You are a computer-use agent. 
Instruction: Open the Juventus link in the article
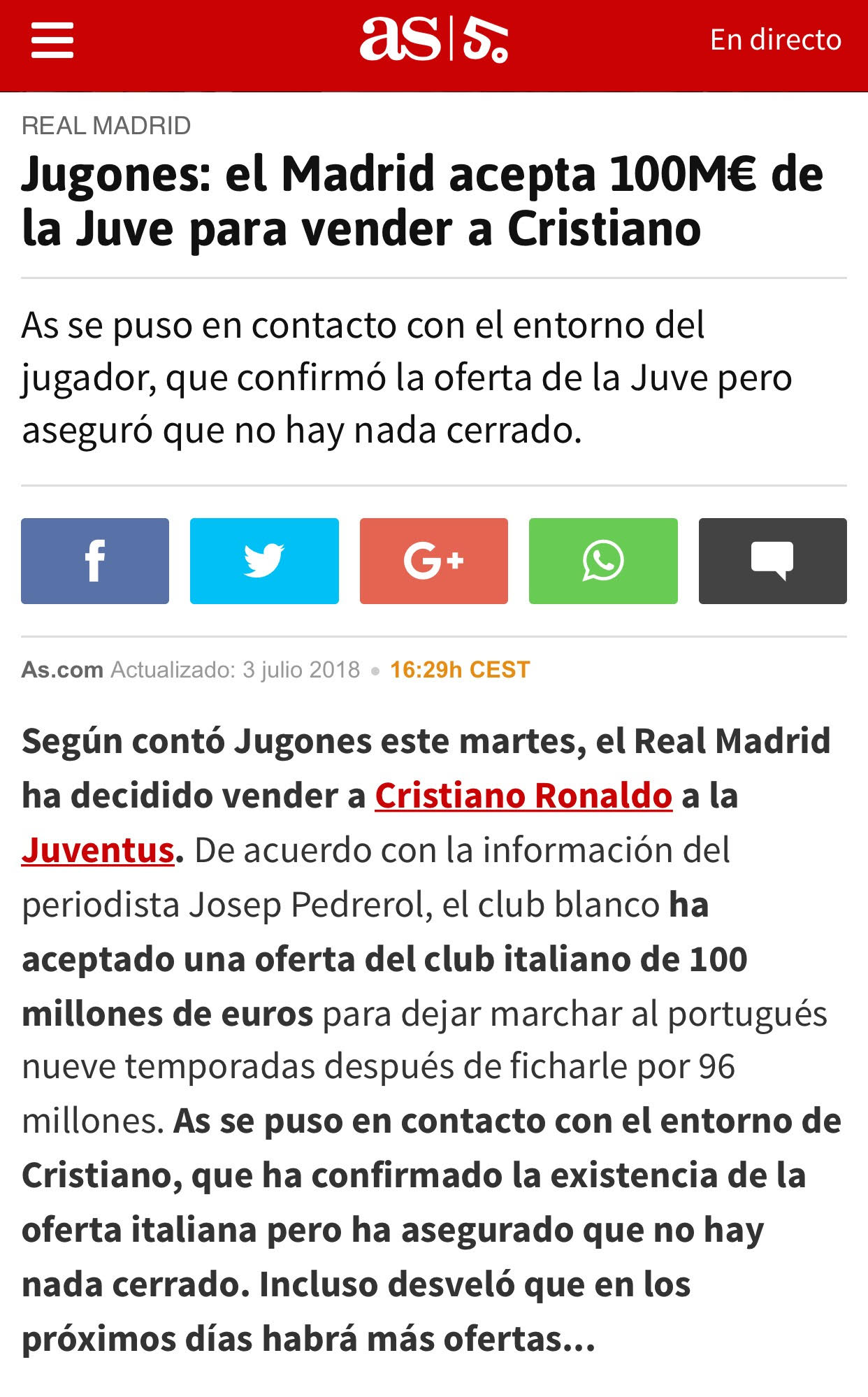(x=98, y=850)
